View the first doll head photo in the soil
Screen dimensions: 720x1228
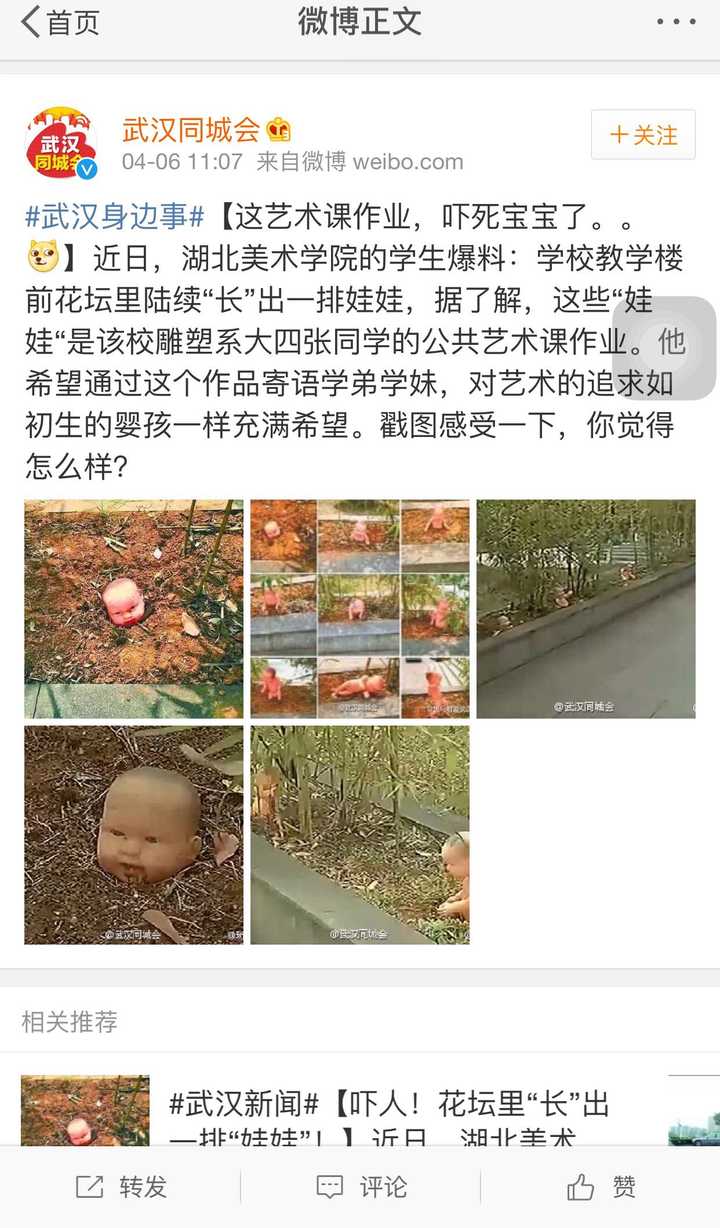(x=133, y=608)
